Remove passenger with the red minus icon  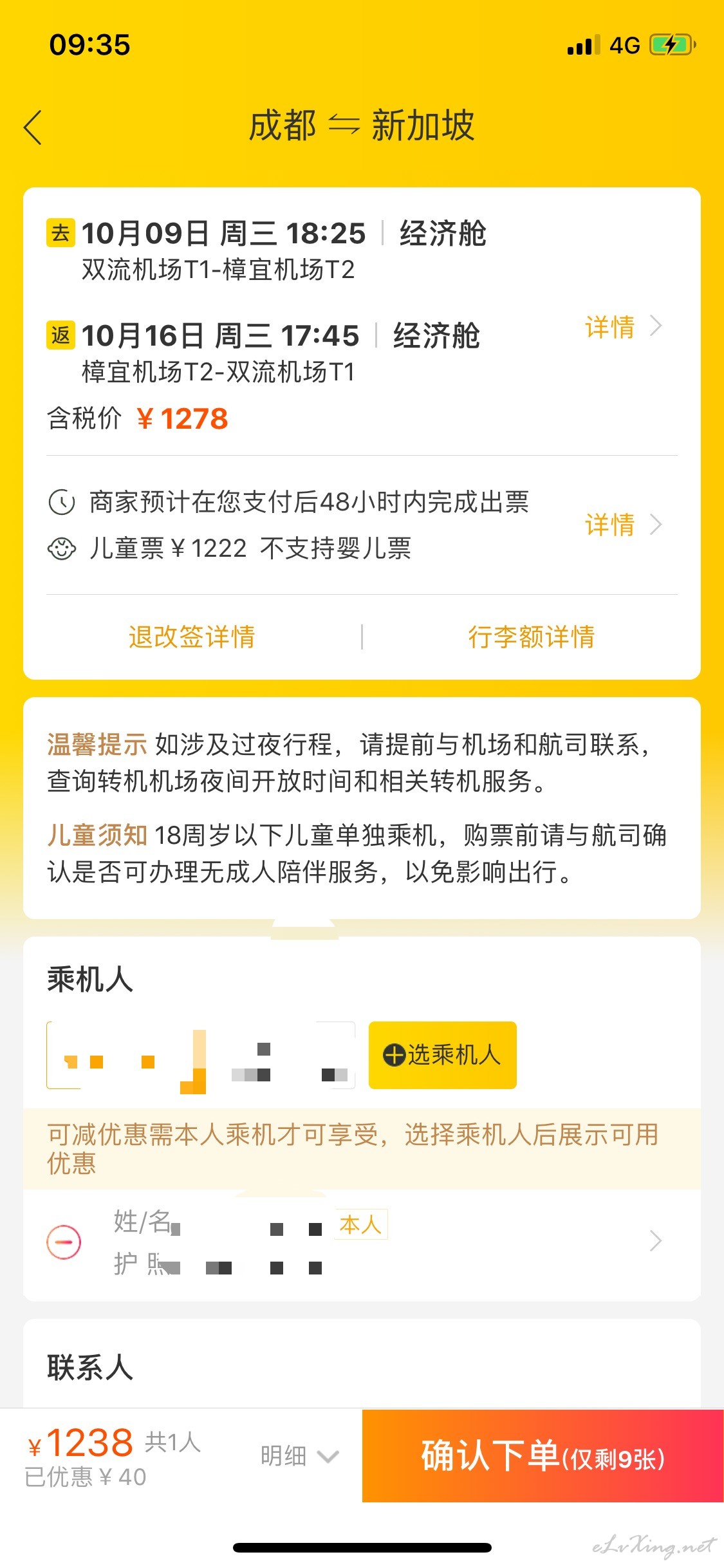64,1242
